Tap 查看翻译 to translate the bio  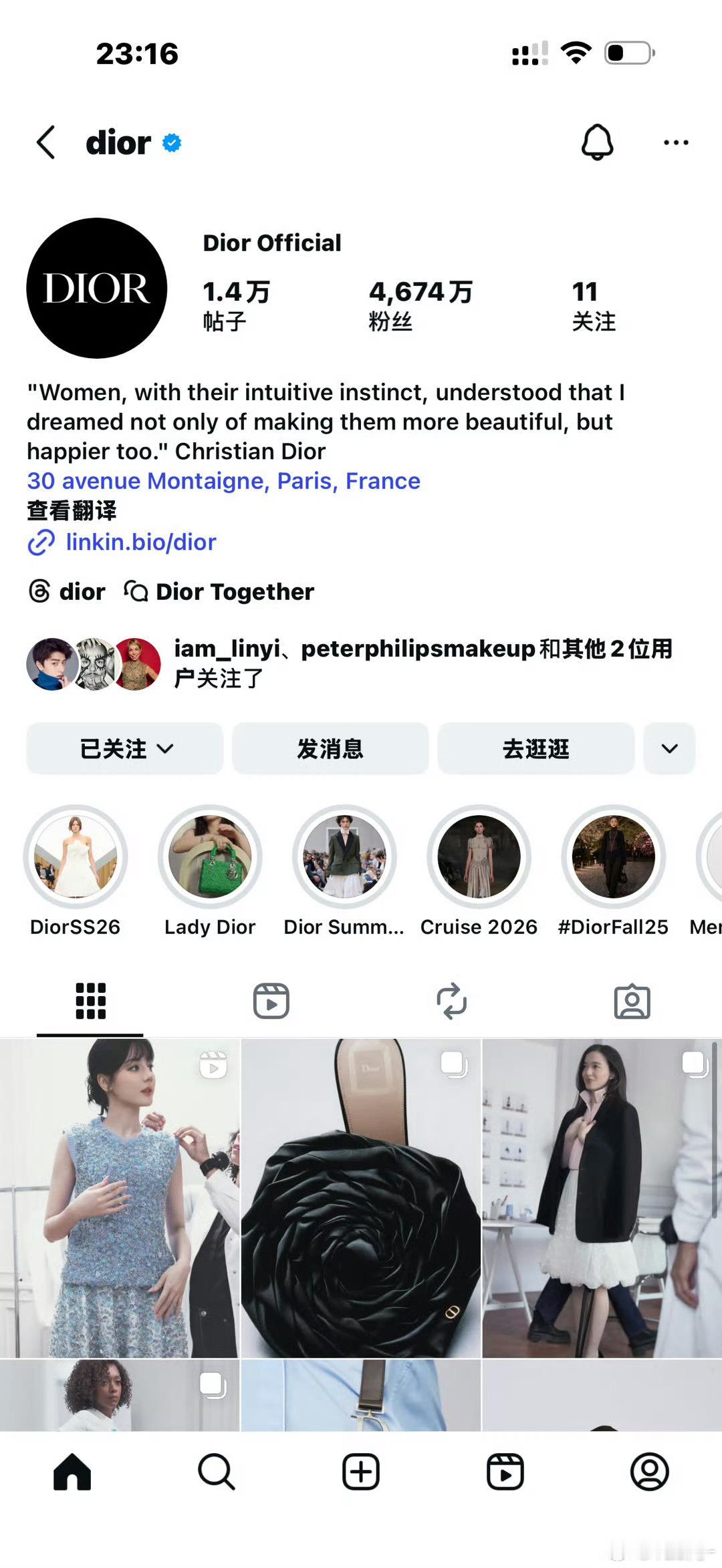pos(72,510)
